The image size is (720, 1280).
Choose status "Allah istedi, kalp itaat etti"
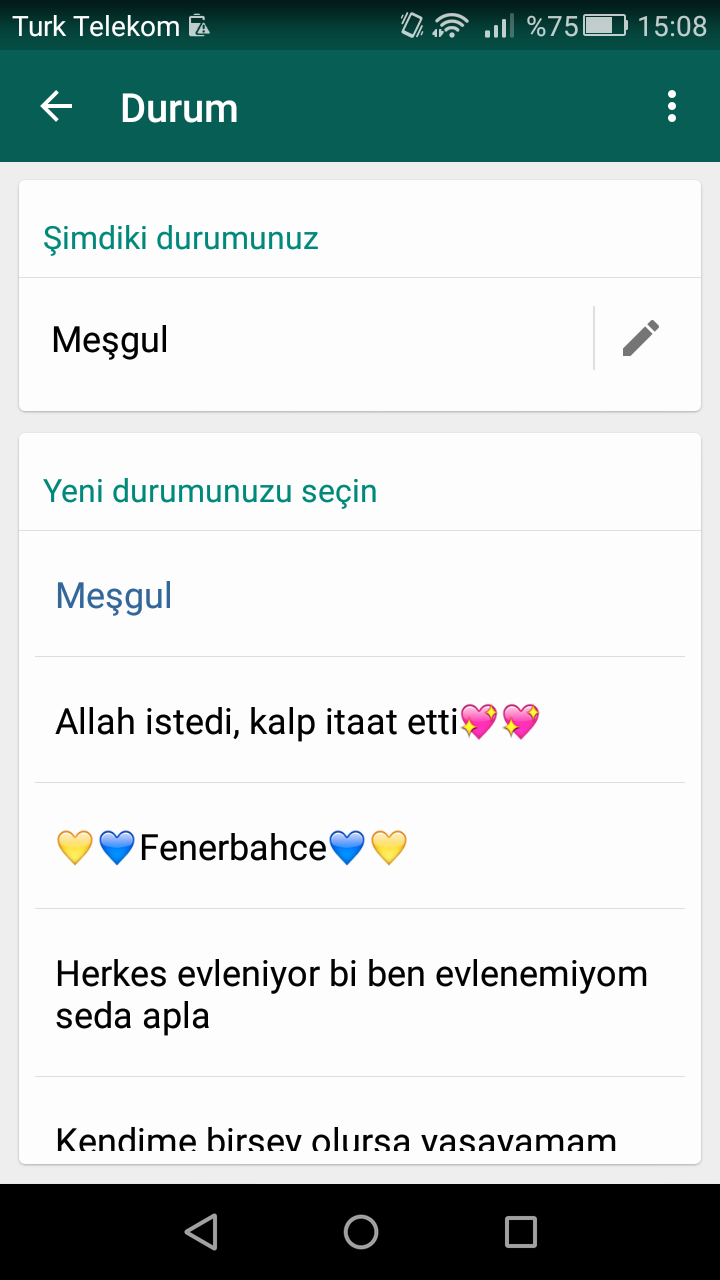360,721
